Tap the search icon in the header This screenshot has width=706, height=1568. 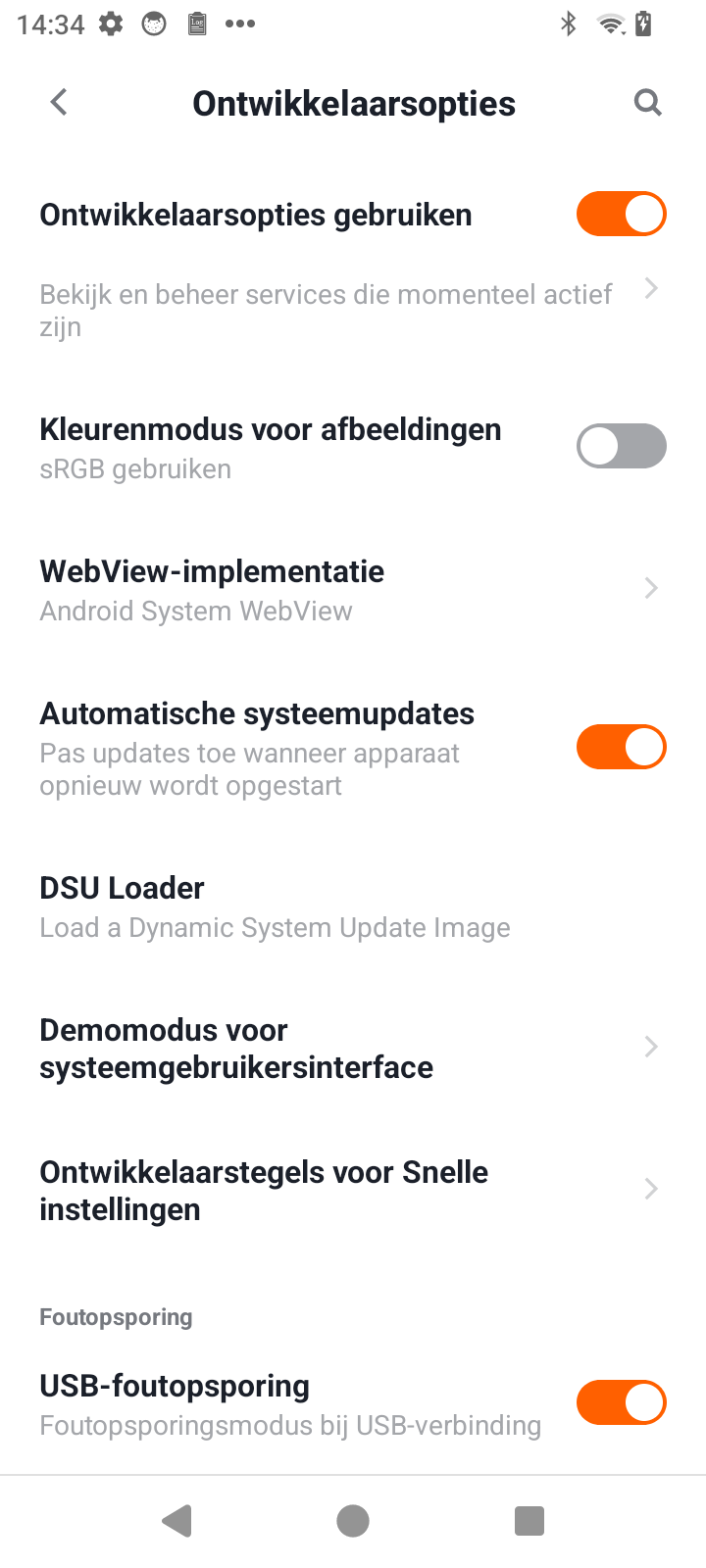[647, 101]
